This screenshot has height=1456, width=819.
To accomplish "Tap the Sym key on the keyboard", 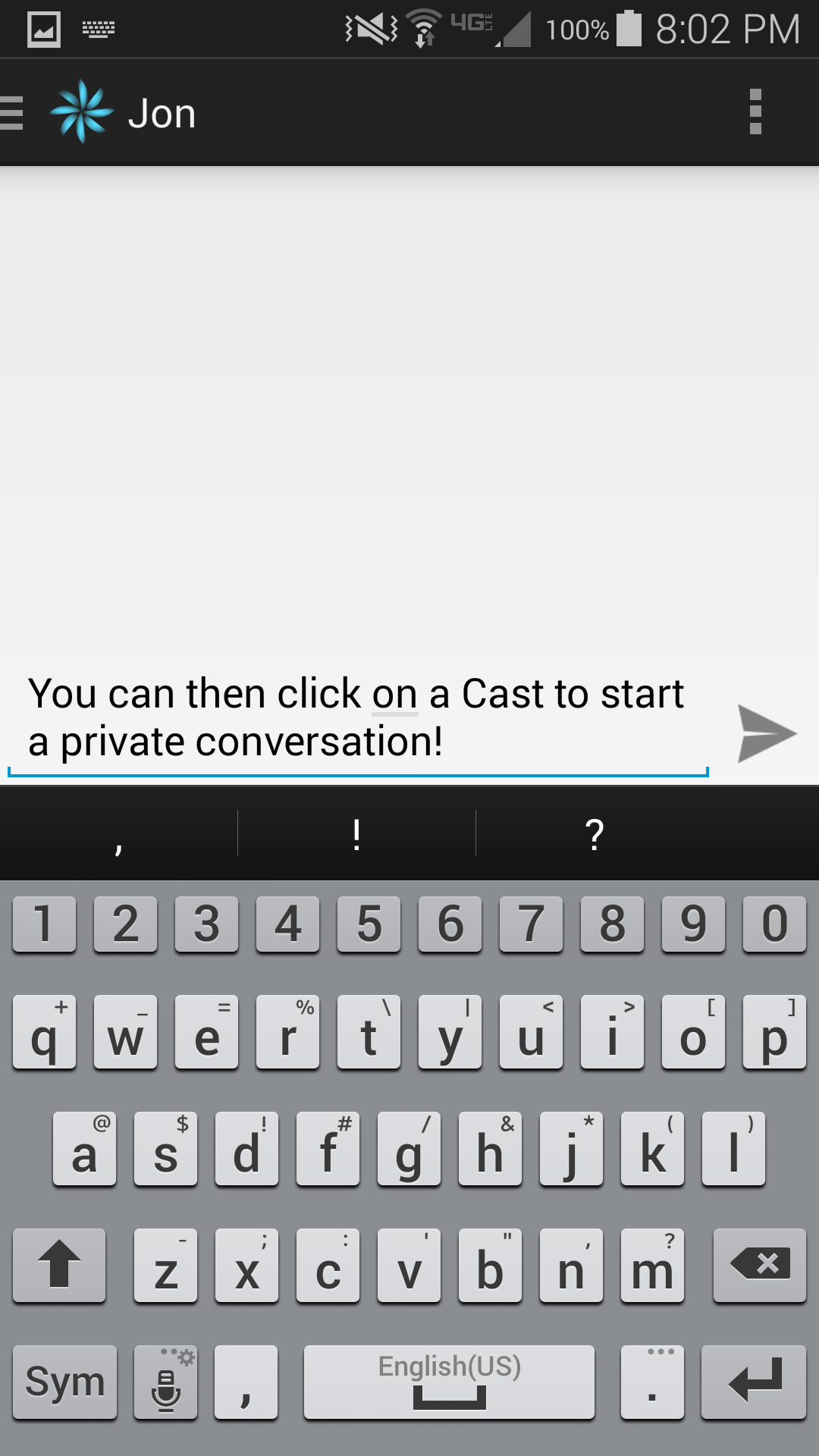I will 65,1382.
